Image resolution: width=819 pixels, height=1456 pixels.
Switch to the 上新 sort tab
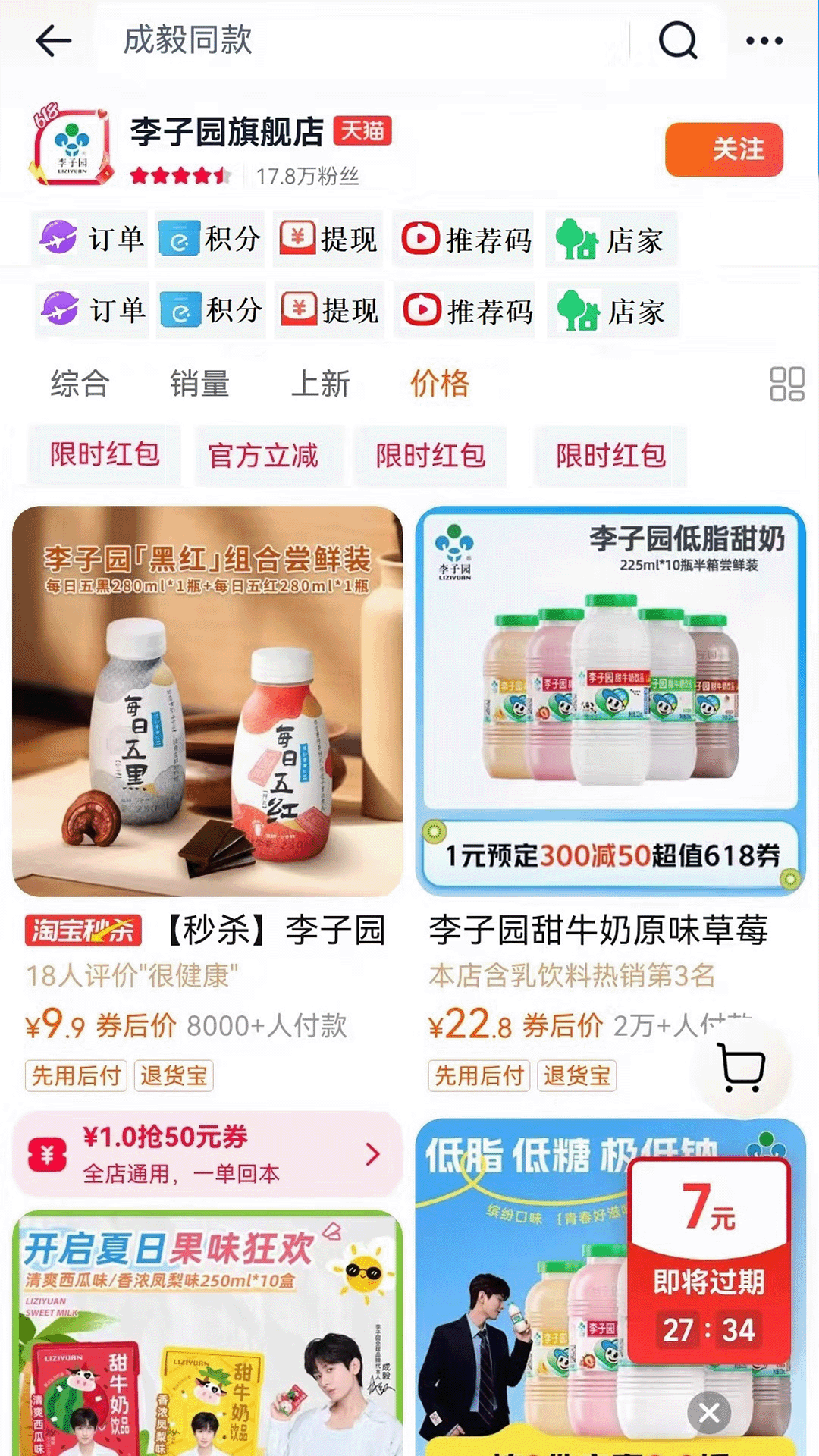[x=321, y=384]
